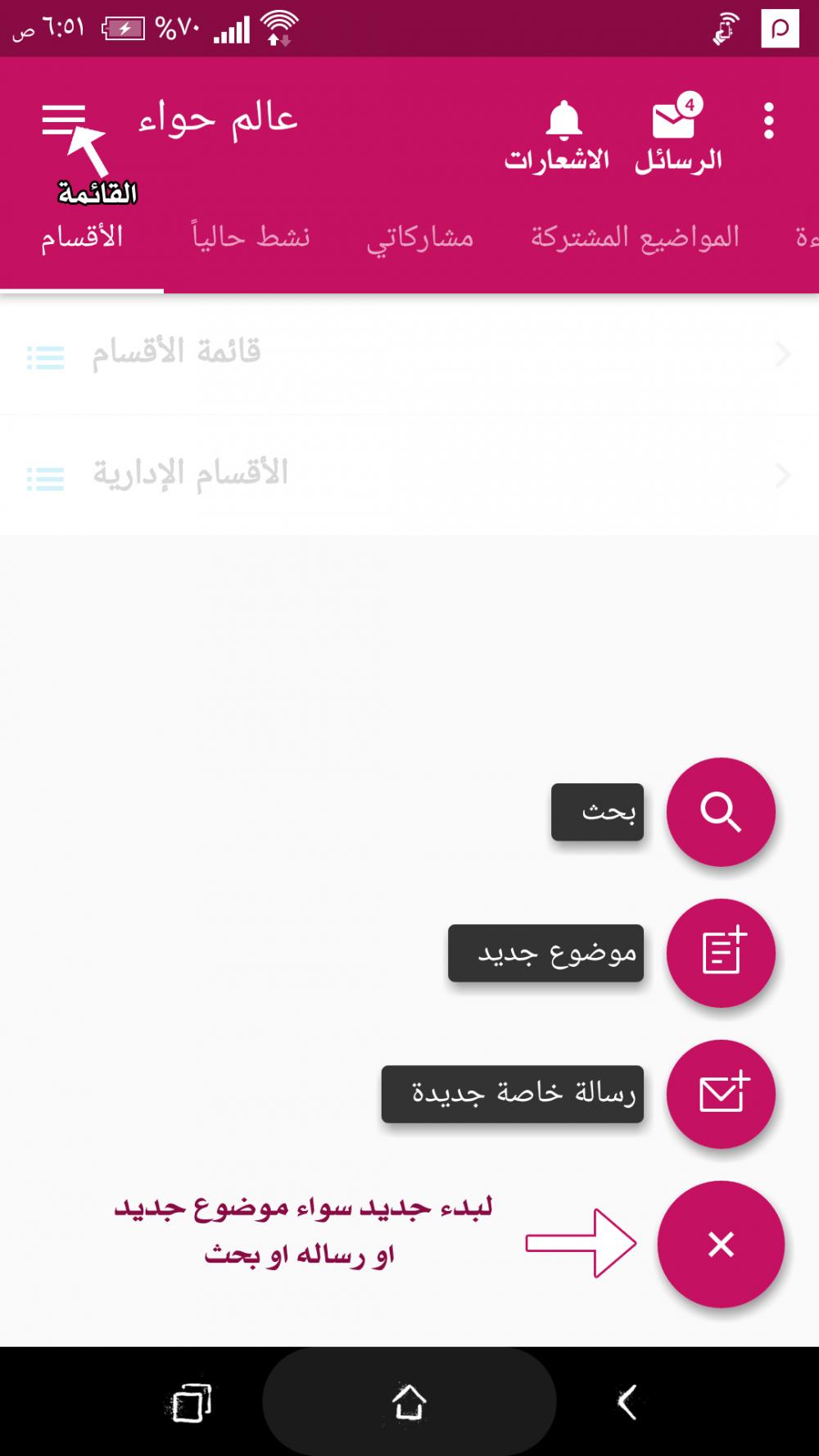This screenshot has width=819, height=1456.
Task: Go back using the system back button
Action: [627, 1402]
